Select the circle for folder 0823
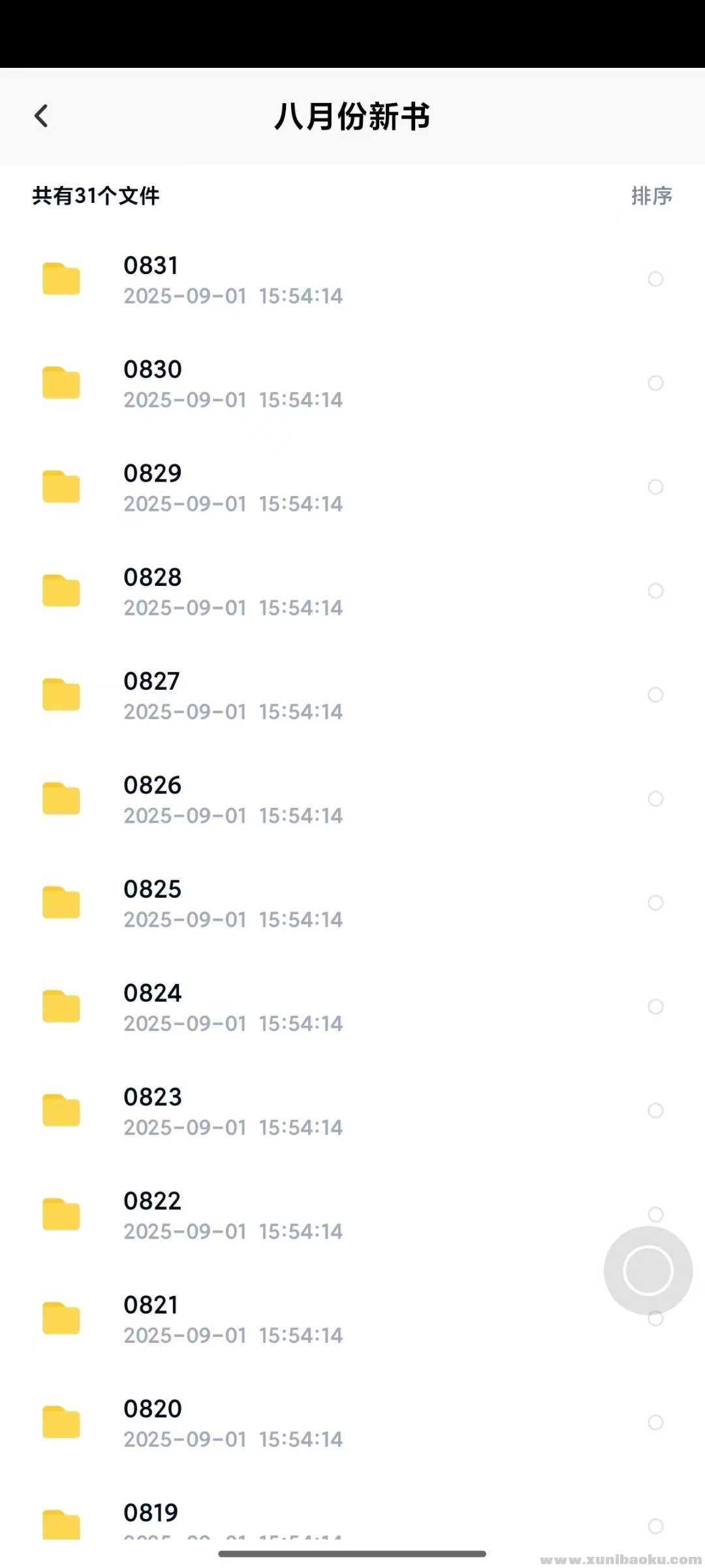The image size is (705, 1568). coord(655,1111)
